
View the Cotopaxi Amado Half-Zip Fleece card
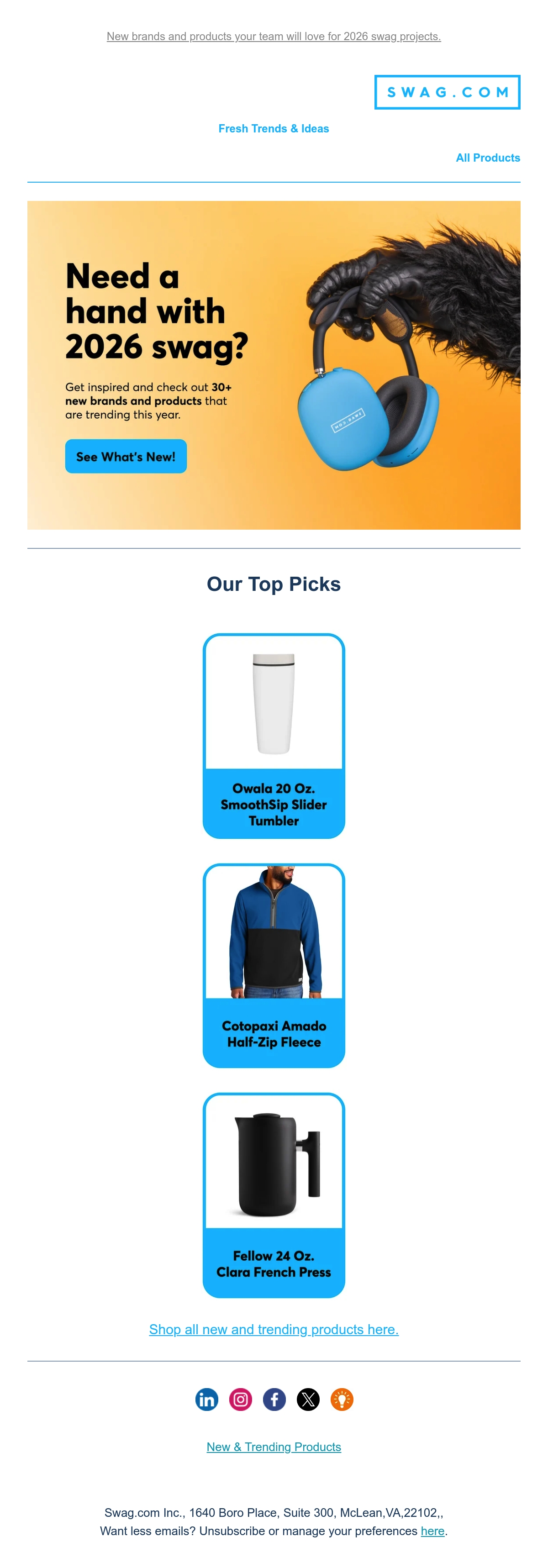[x=274, y=965]
